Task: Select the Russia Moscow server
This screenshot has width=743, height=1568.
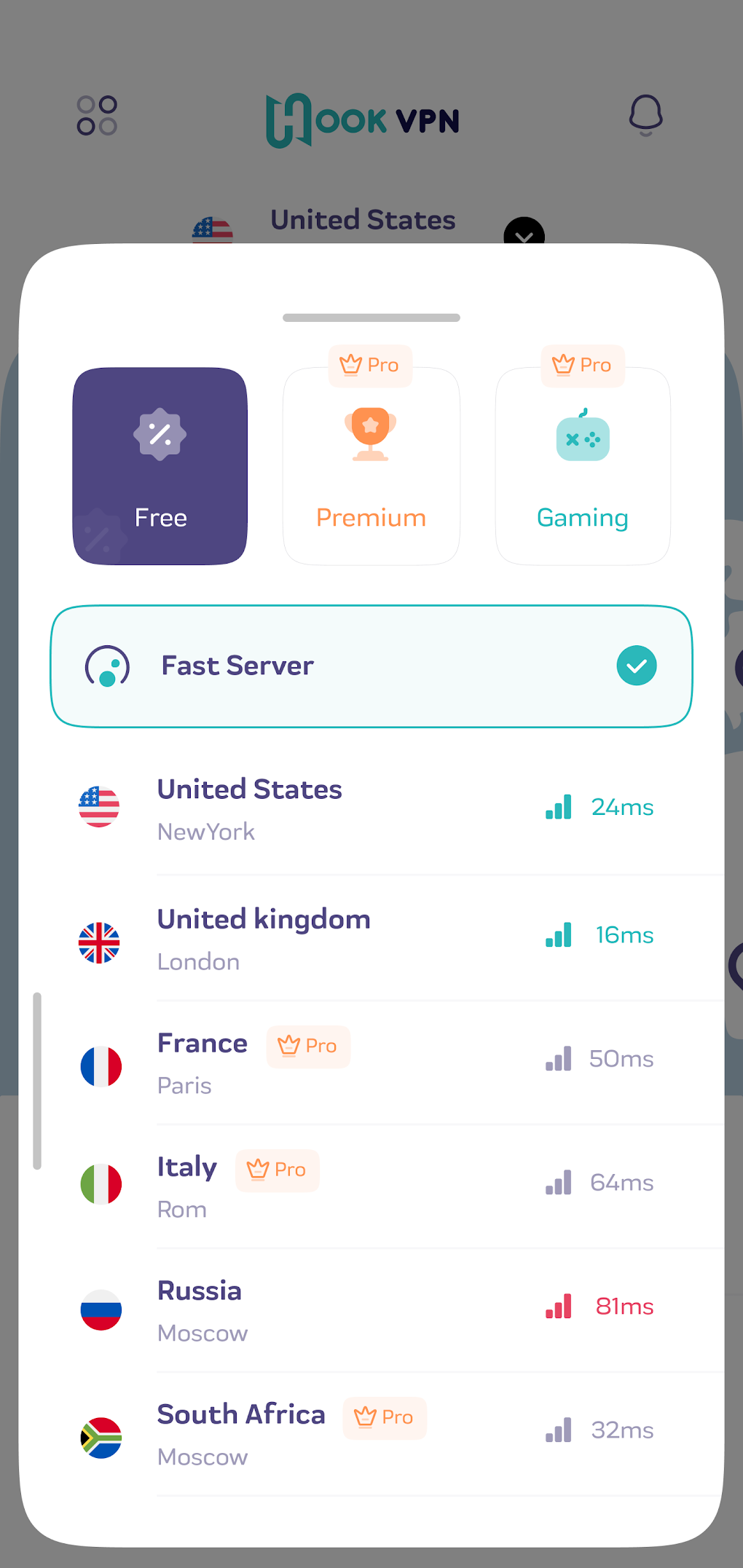Action: [371, 1311]
